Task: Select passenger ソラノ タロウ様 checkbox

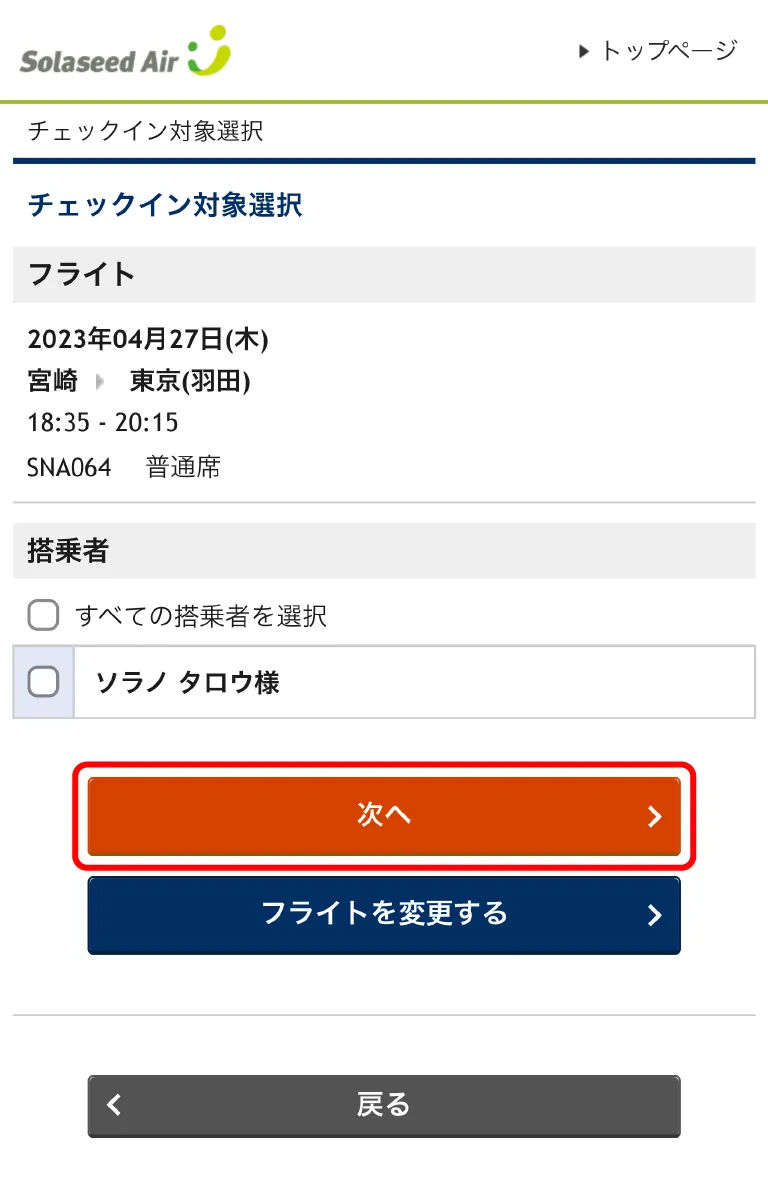Action: pos(43,682)
